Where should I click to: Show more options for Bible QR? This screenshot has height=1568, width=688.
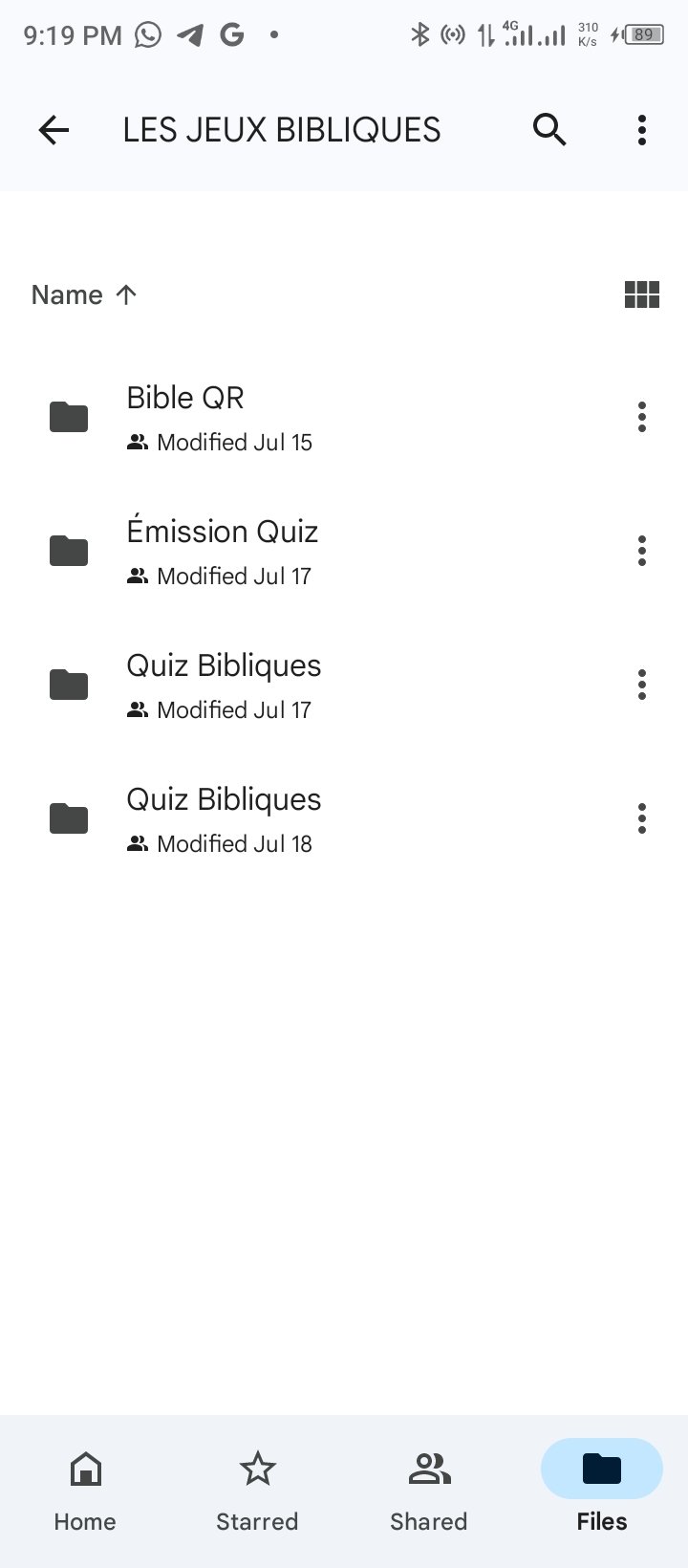click(642, 418)
